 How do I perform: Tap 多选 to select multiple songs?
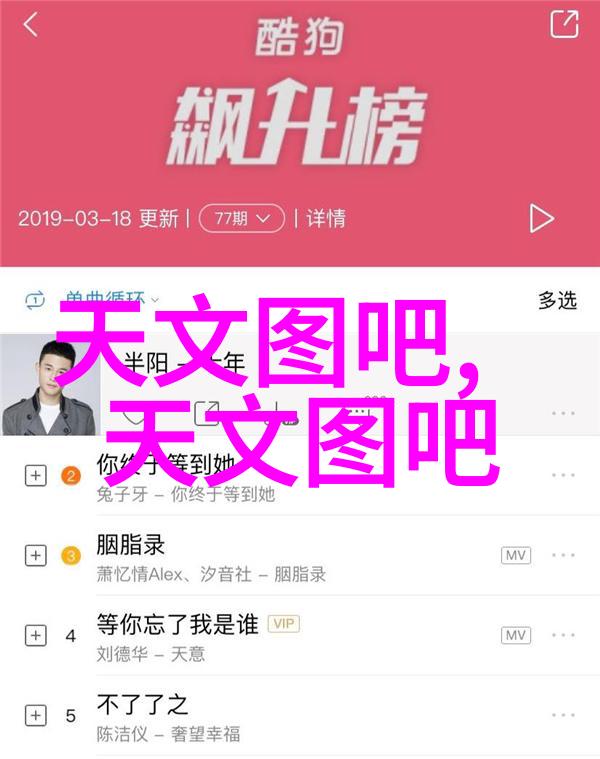[x=557, y=299]
